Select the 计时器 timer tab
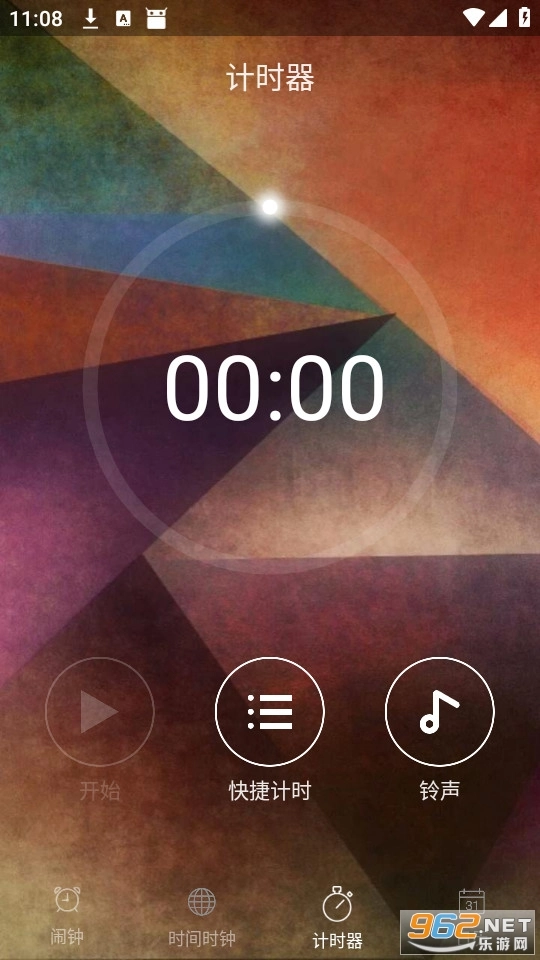 (337, 916)
